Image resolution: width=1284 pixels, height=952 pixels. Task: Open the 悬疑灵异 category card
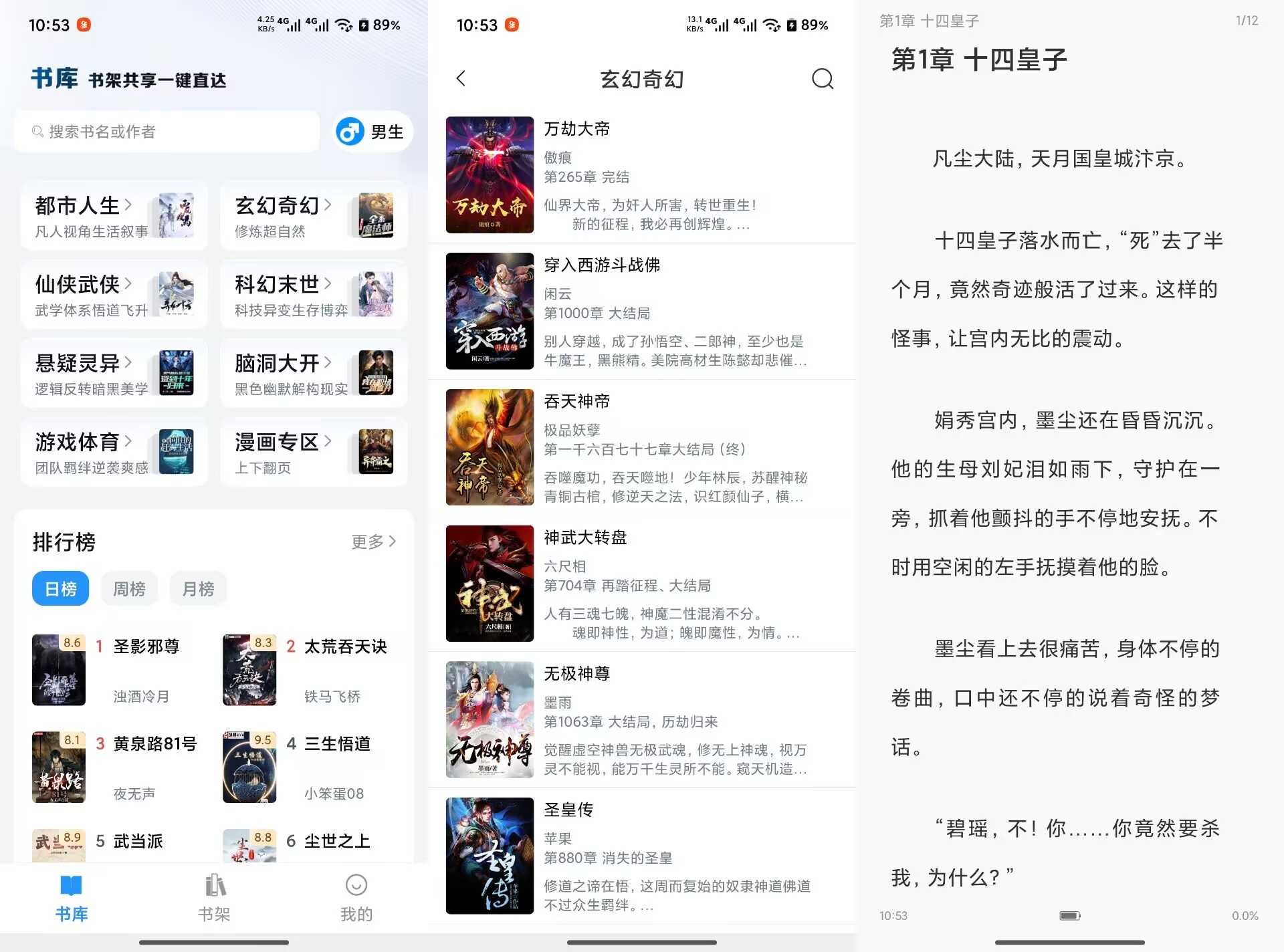[x=114, y=374]
